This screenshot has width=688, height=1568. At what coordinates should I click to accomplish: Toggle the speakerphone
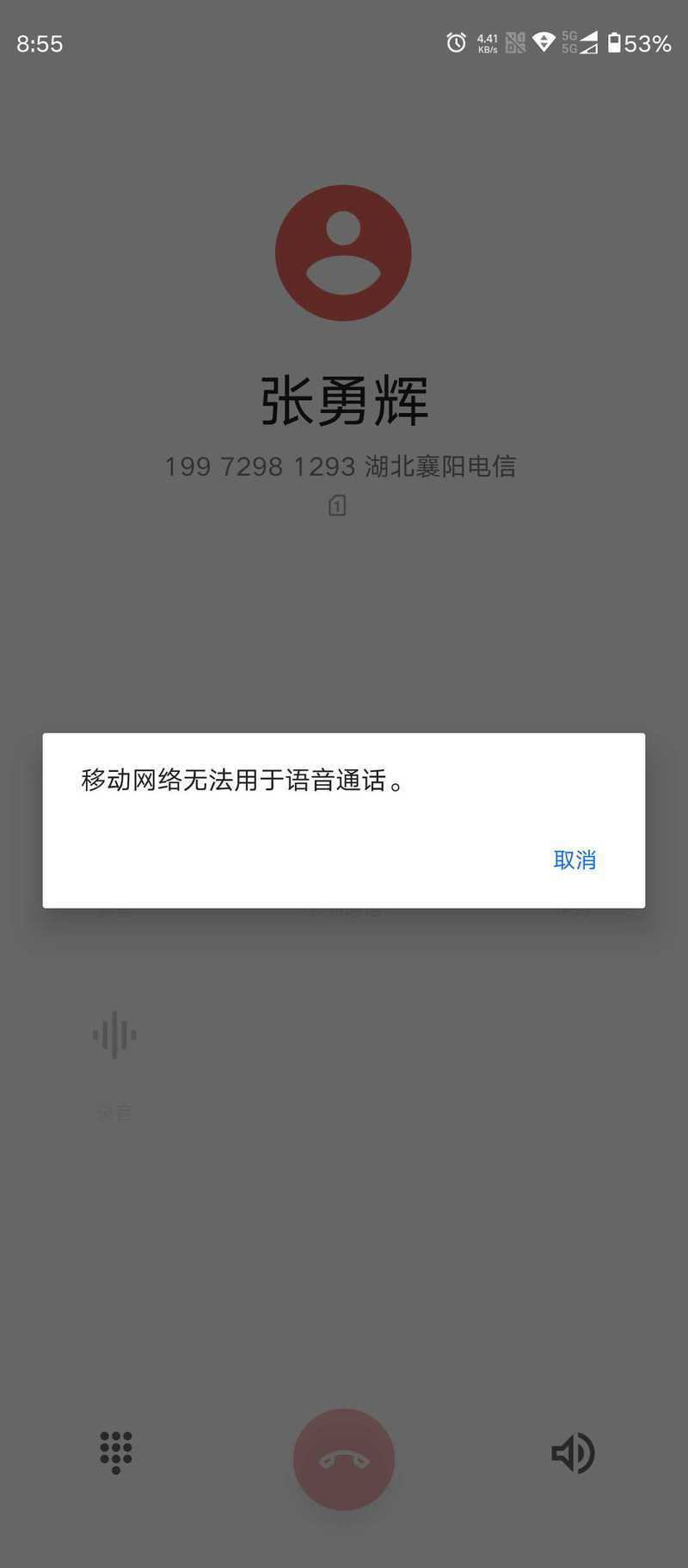point(573,1454)
